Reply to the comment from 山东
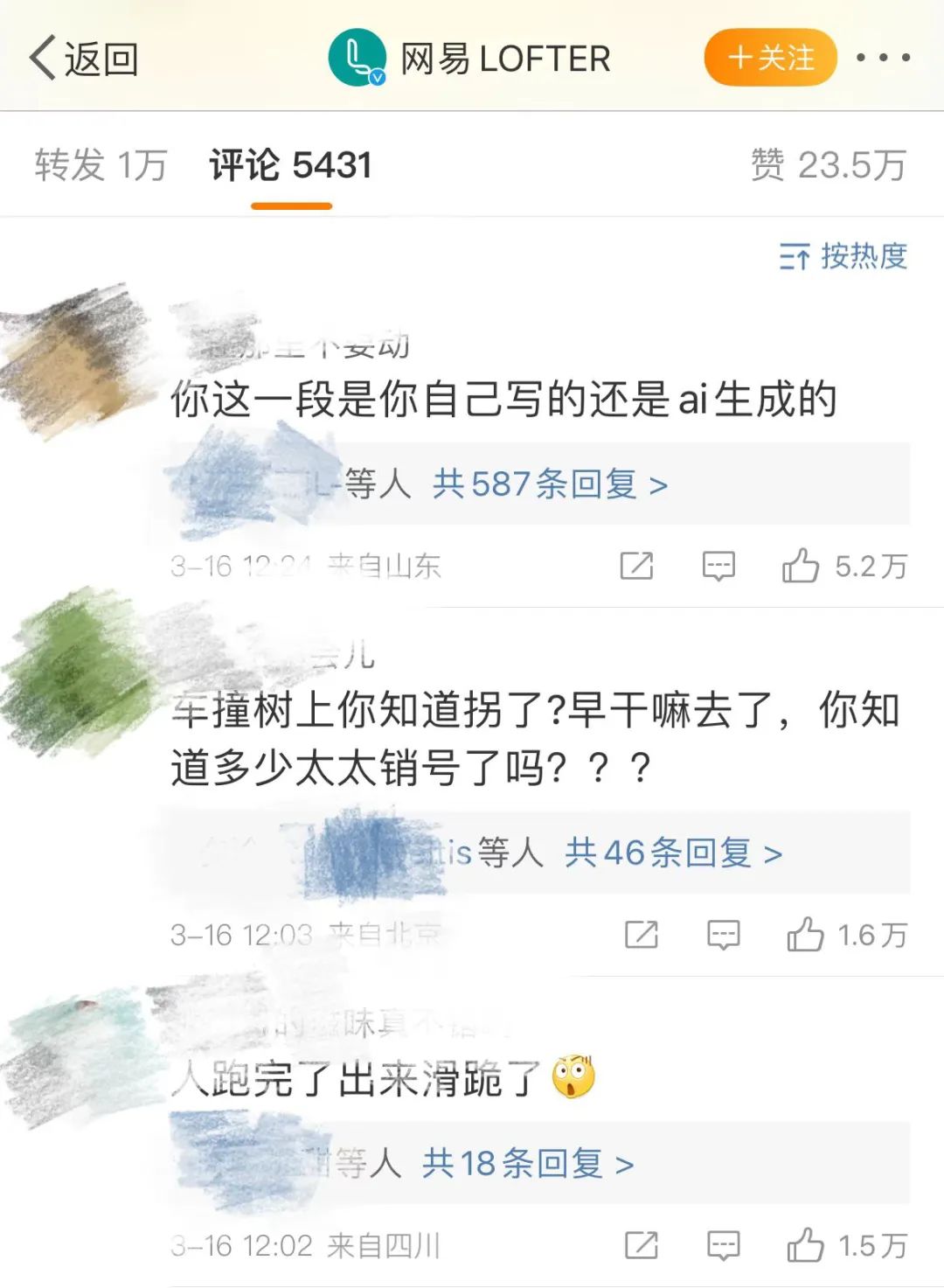944x1288 pixels. click(x=718, y=566)
